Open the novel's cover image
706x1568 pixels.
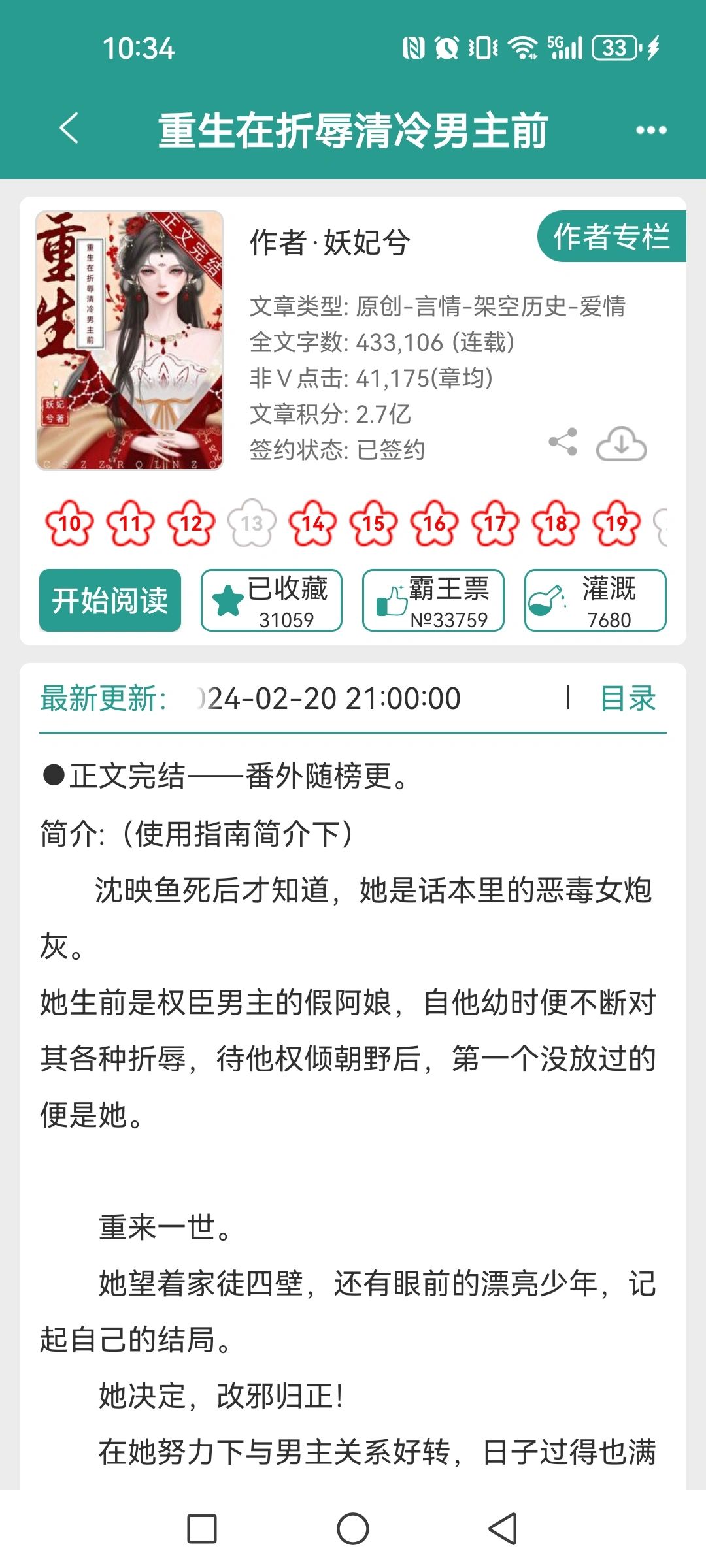click(129, 340)
